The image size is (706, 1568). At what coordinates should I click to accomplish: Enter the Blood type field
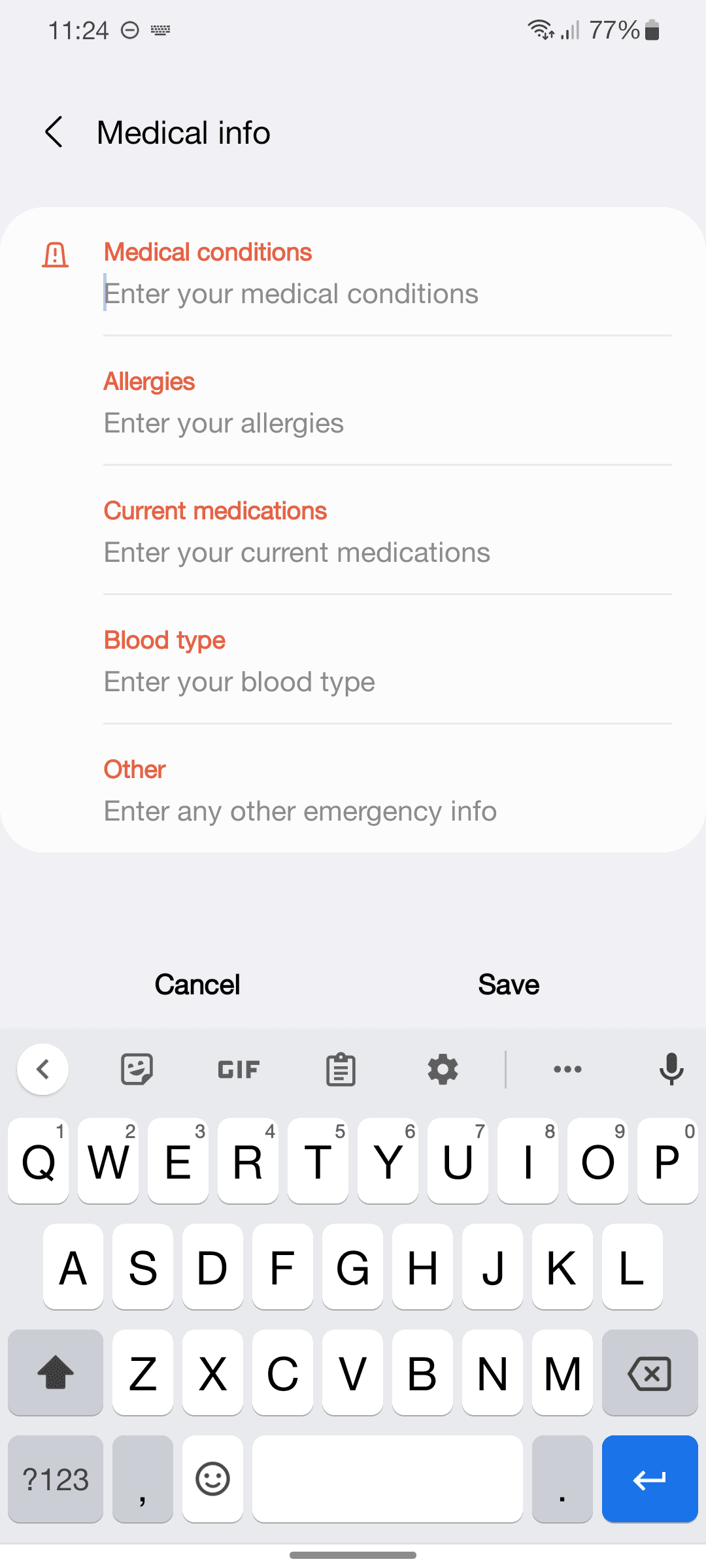coord(386,682)
